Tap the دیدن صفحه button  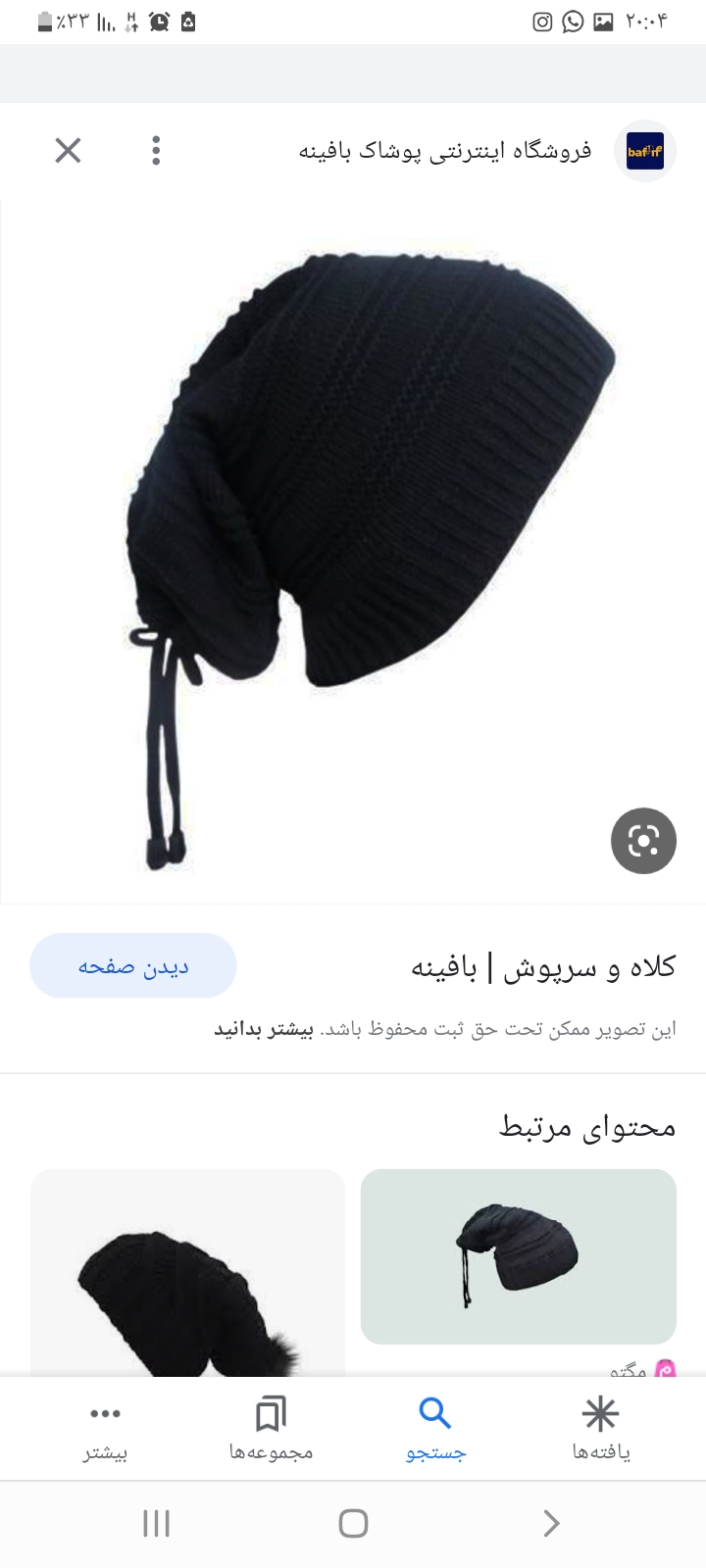133,966
